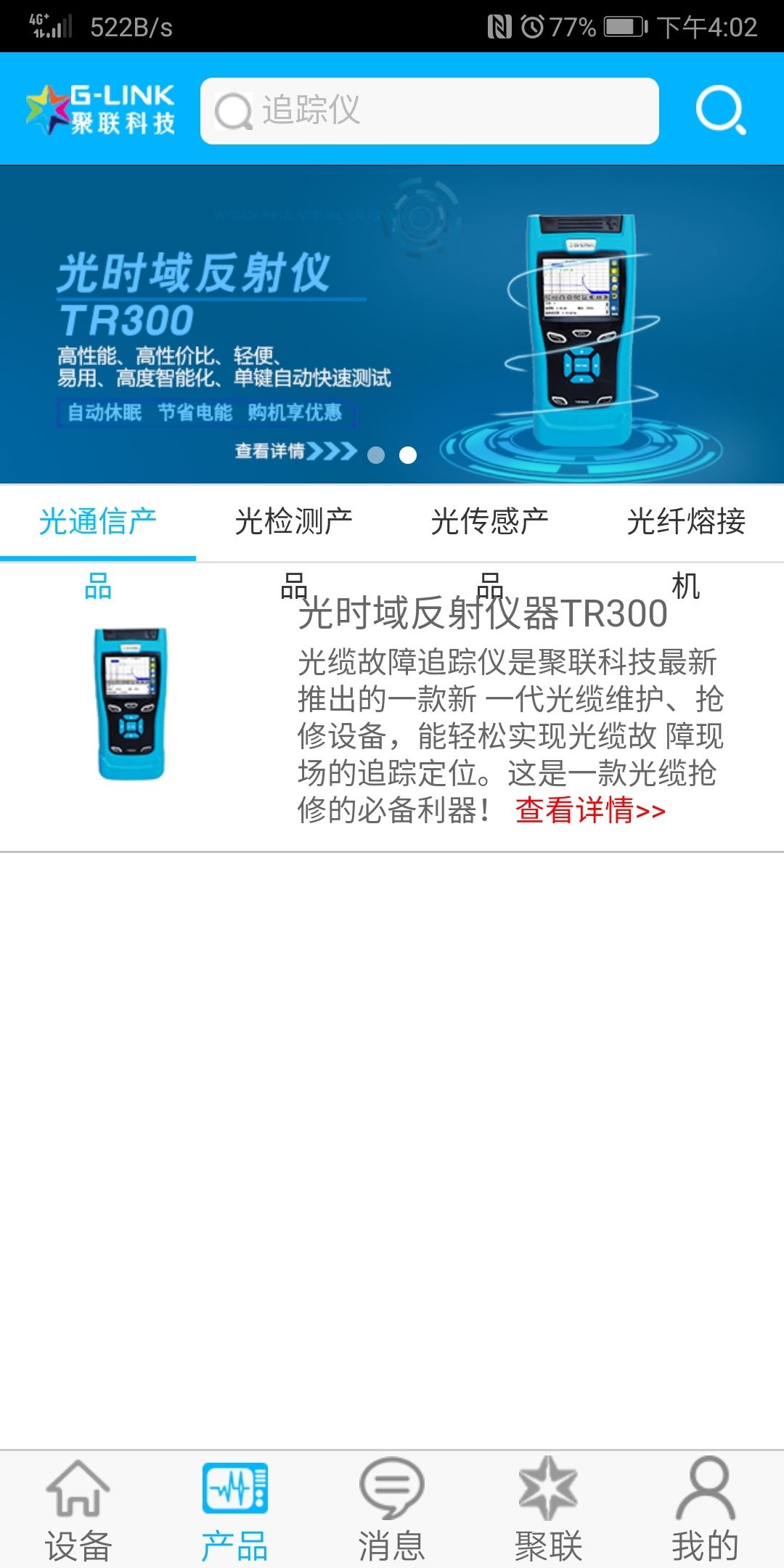Image resolution: width=784 pixels, height=1568 pixels.
Task: Open the TR300 promotional banner
Action: pyautogui.click(x=392, y=324)
